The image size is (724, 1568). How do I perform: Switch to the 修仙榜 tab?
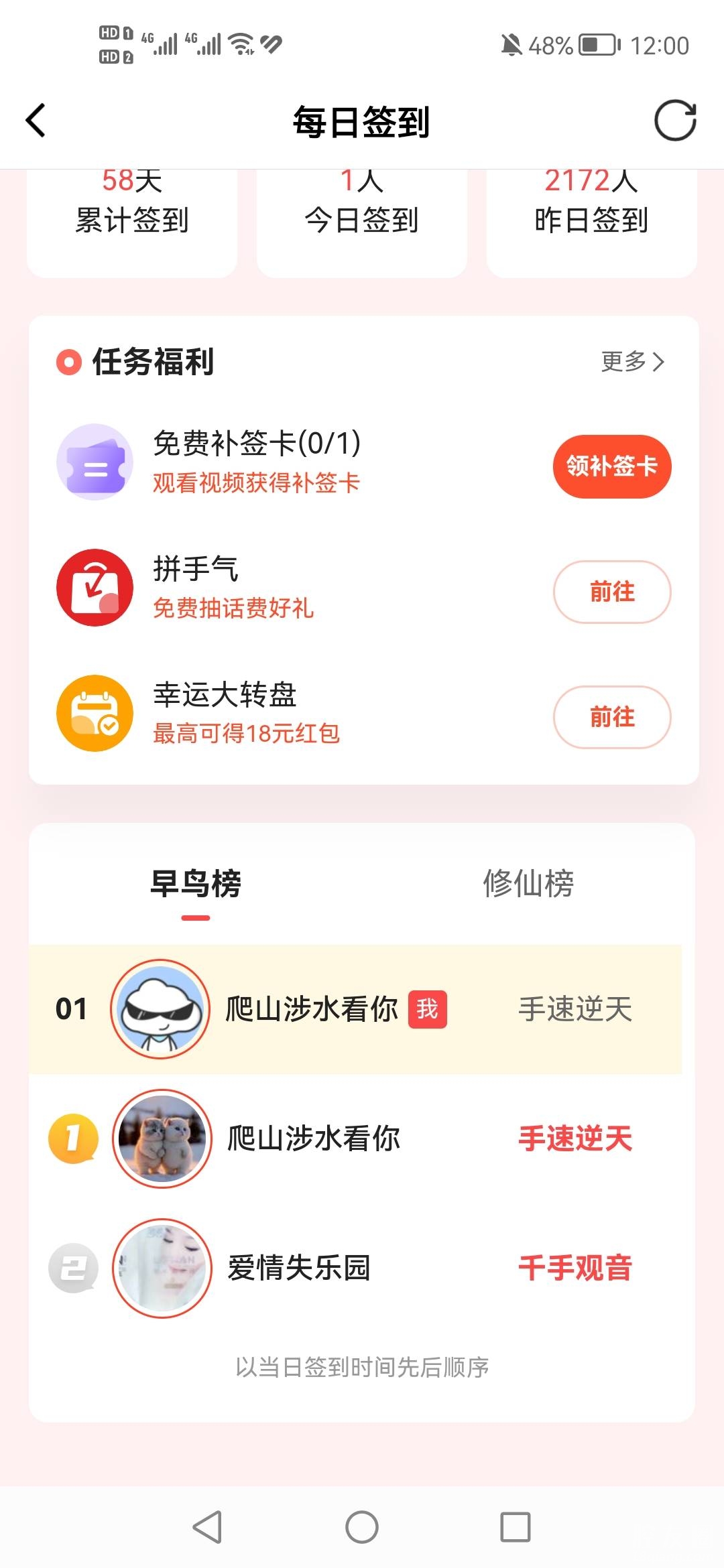click(x=528, y=883)
